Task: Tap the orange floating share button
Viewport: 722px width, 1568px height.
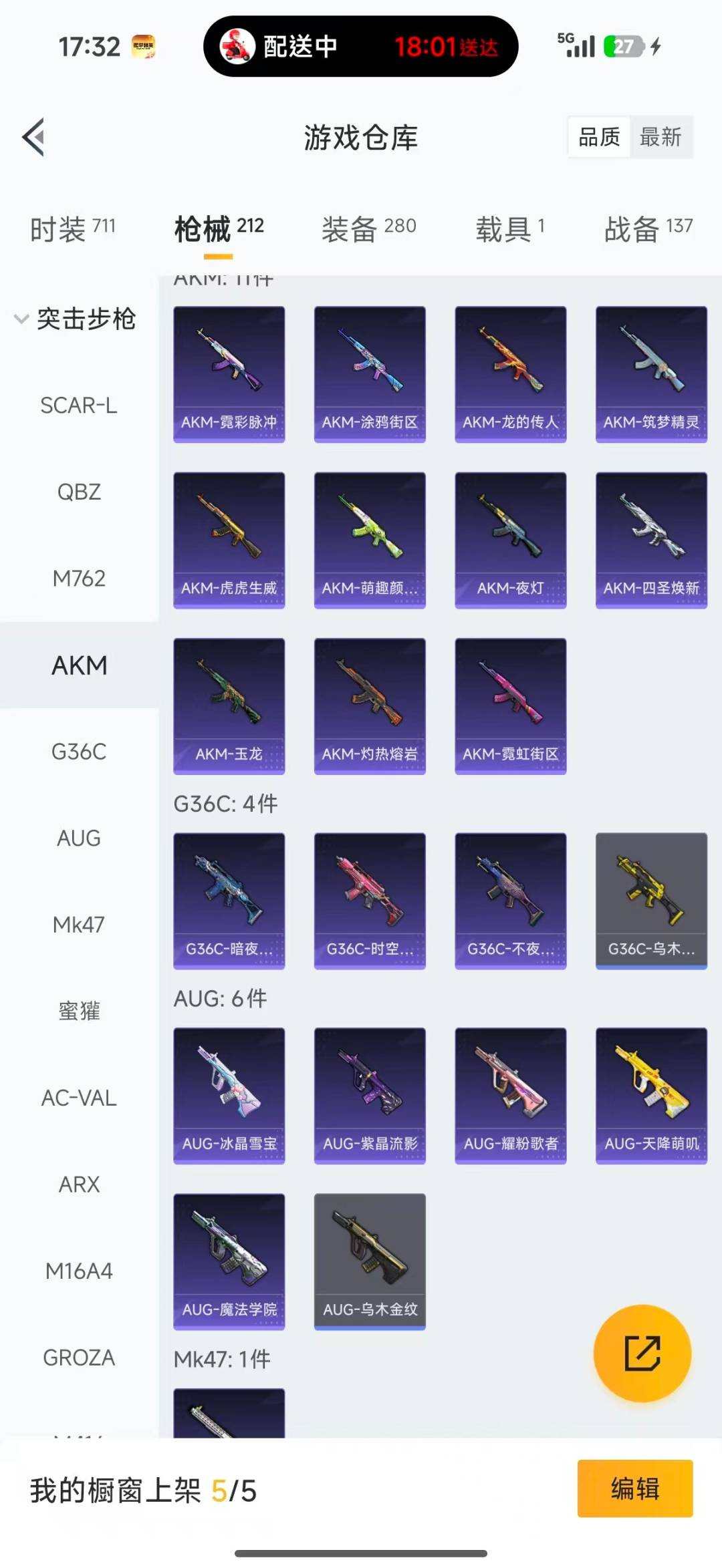Action: tap(642, 1354)
